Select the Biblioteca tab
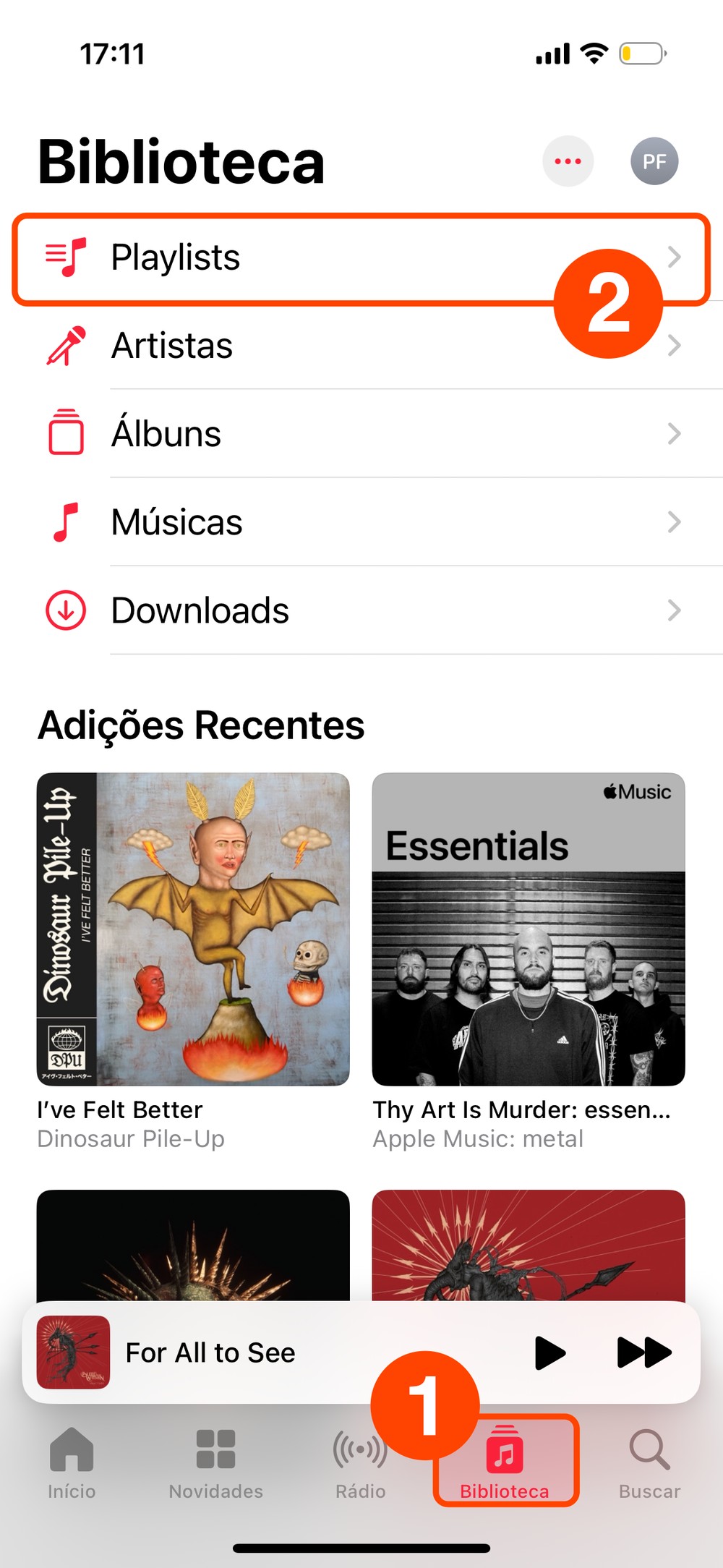This screenshot has width=723, height=1568. click(505, 1462)
